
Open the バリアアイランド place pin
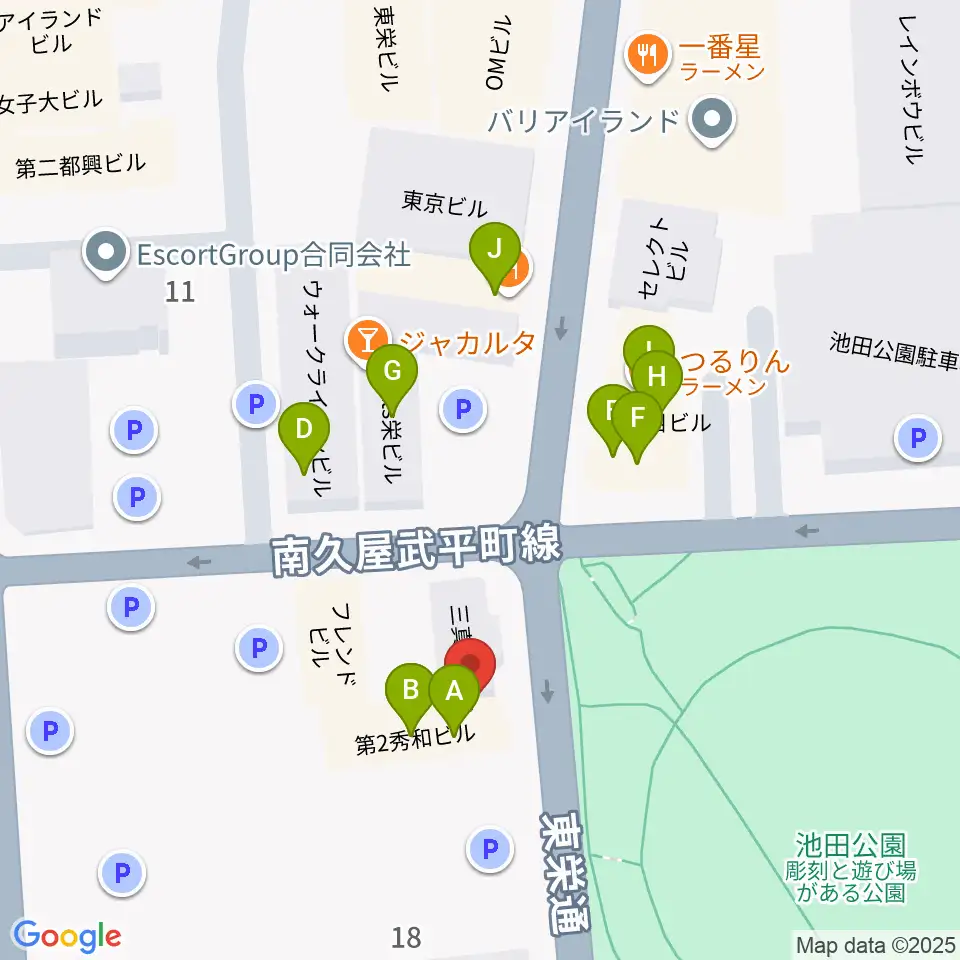pyautogui.click(x=711, y=122)
